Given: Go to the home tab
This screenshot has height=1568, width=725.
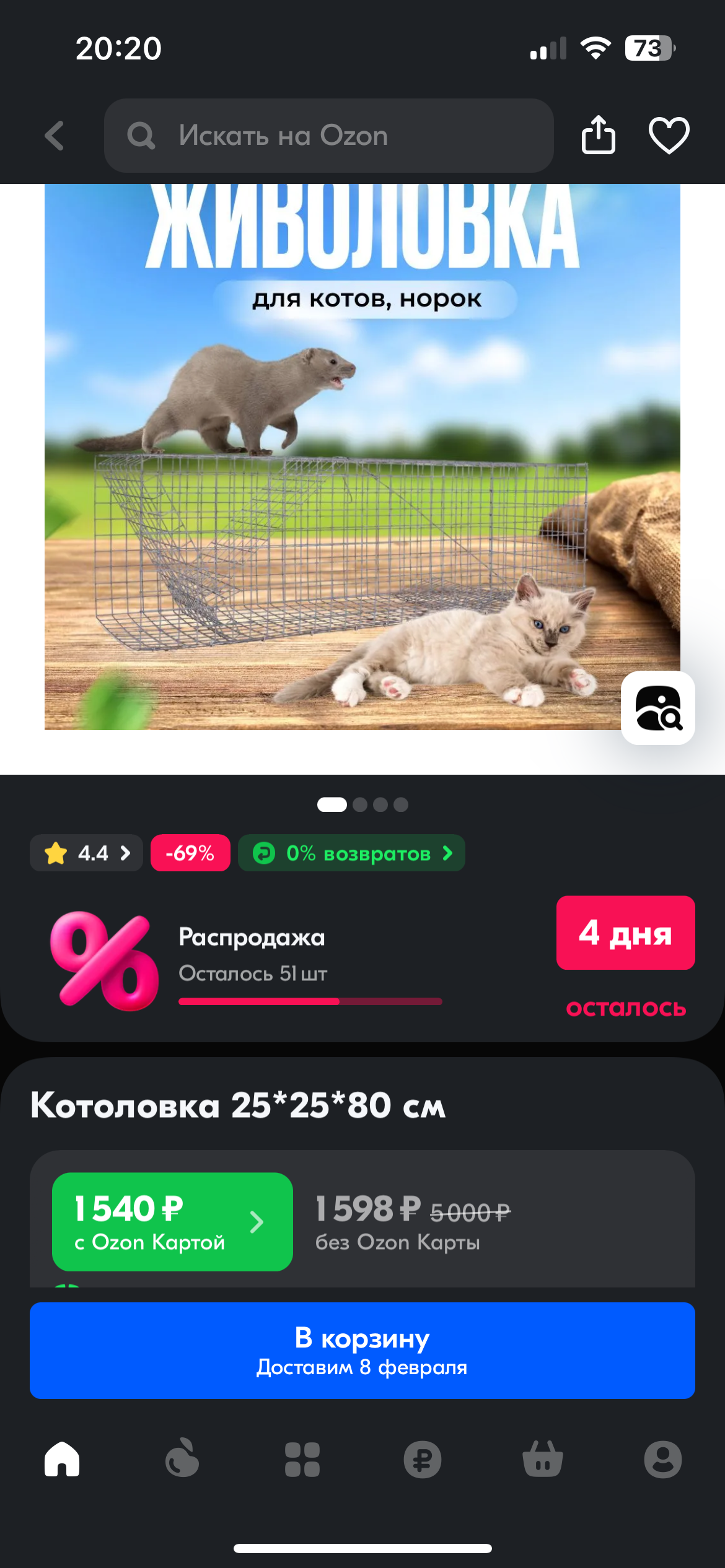Looking at the screenshot, I should pos(62,1459).
